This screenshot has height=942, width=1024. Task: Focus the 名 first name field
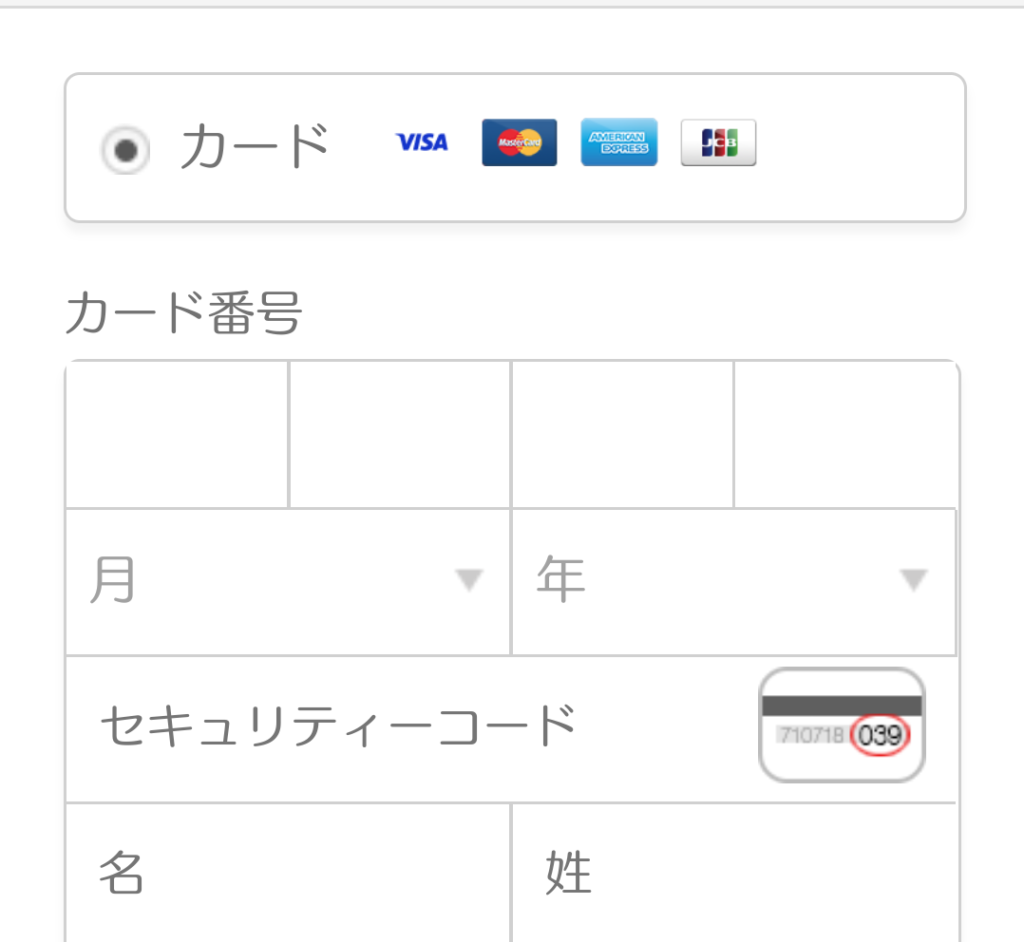[288, 872]
